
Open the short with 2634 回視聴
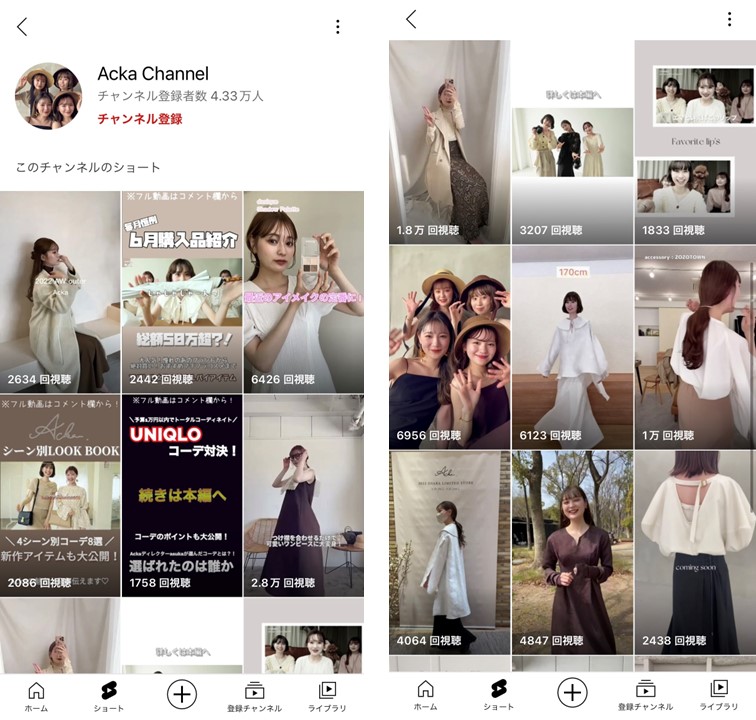(60, 290)
